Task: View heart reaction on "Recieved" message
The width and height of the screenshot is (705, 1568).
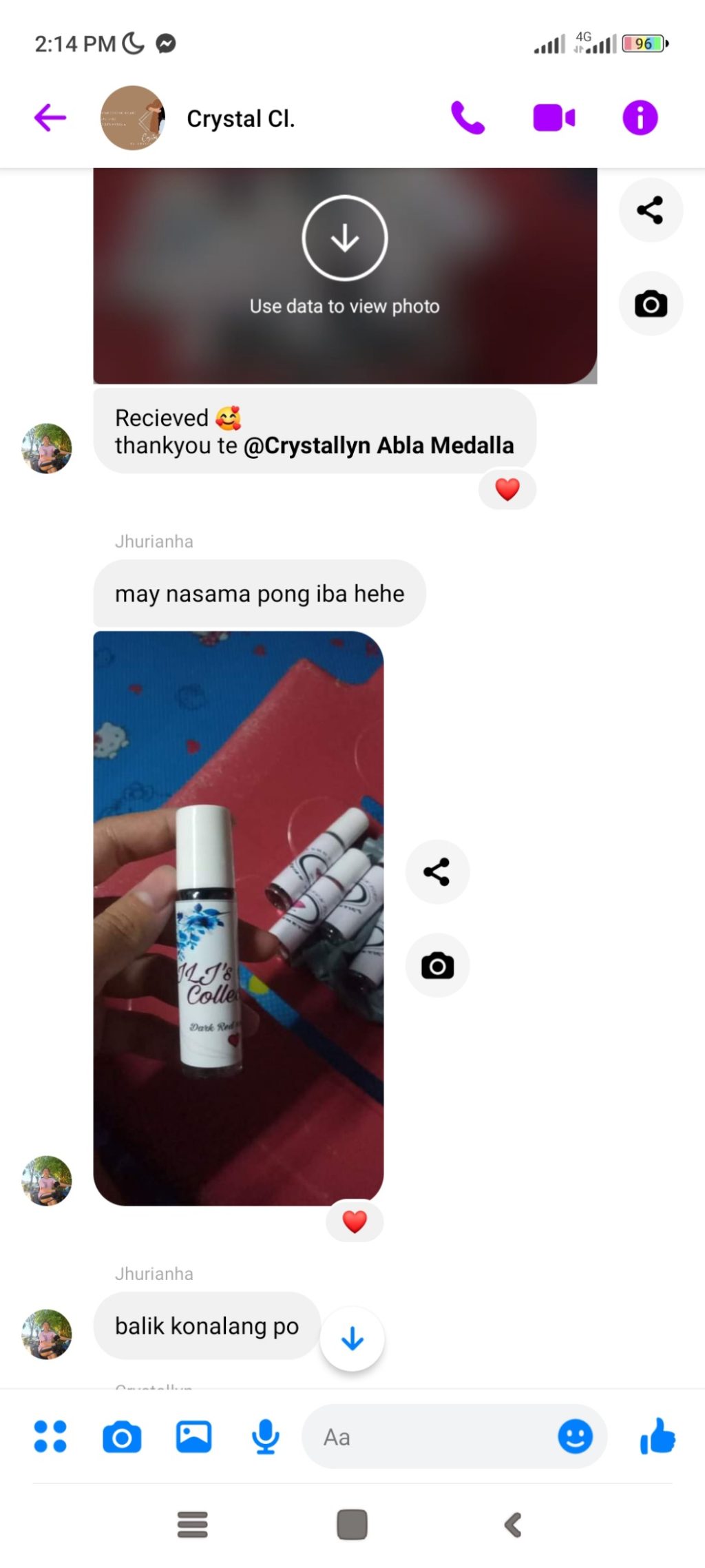Action: point(507,489)
